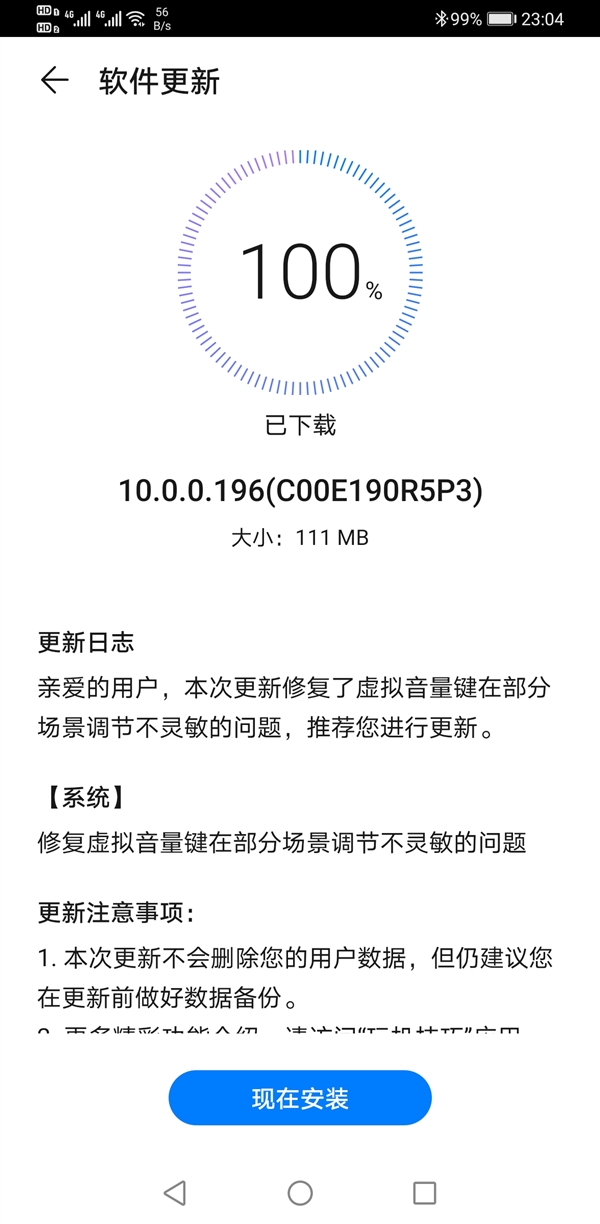
Task: Open the recent apps view
Action: tap(425, 1192)
